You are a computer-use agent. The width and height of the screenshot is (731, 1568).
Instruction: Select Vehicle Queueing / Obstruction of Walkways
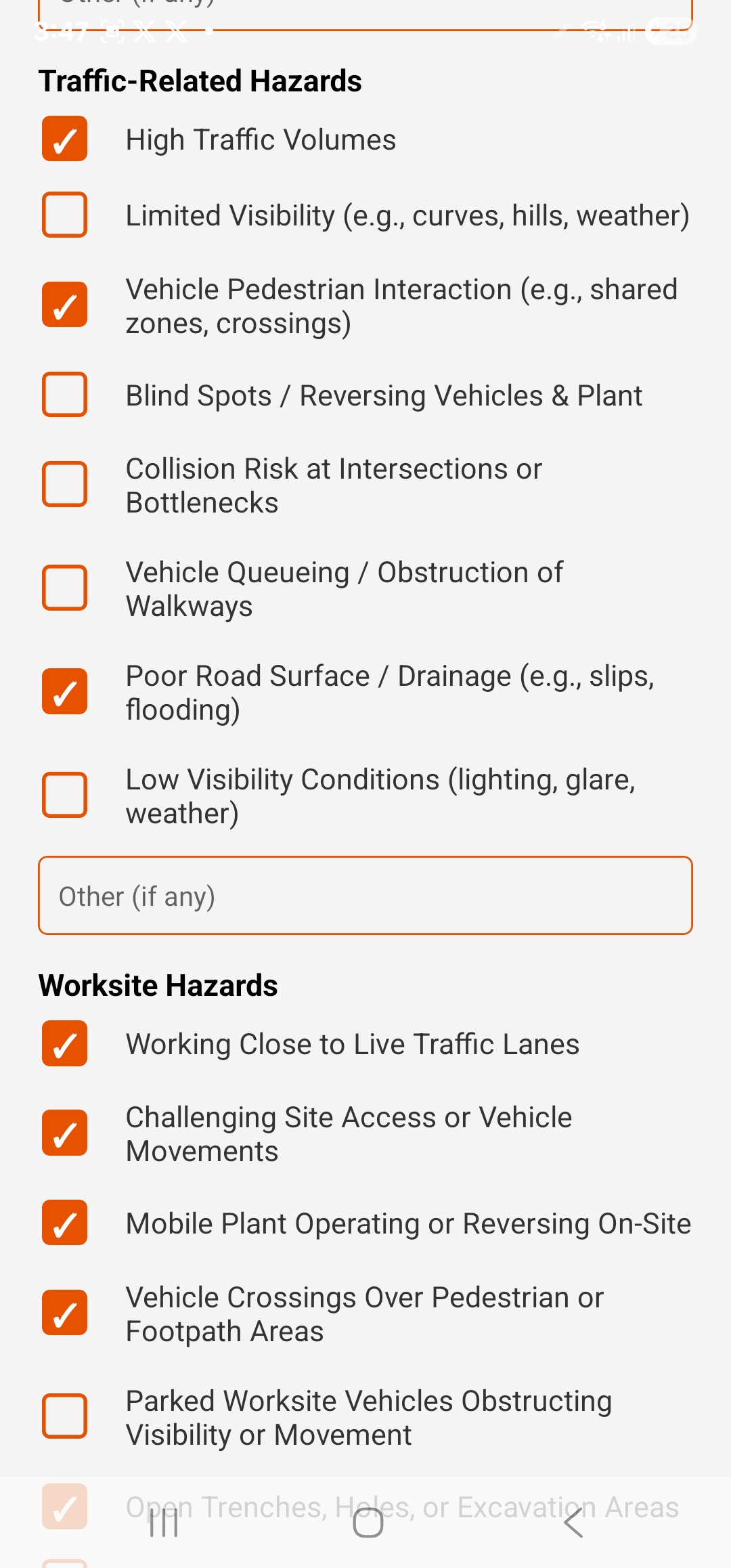pos(64,588)
